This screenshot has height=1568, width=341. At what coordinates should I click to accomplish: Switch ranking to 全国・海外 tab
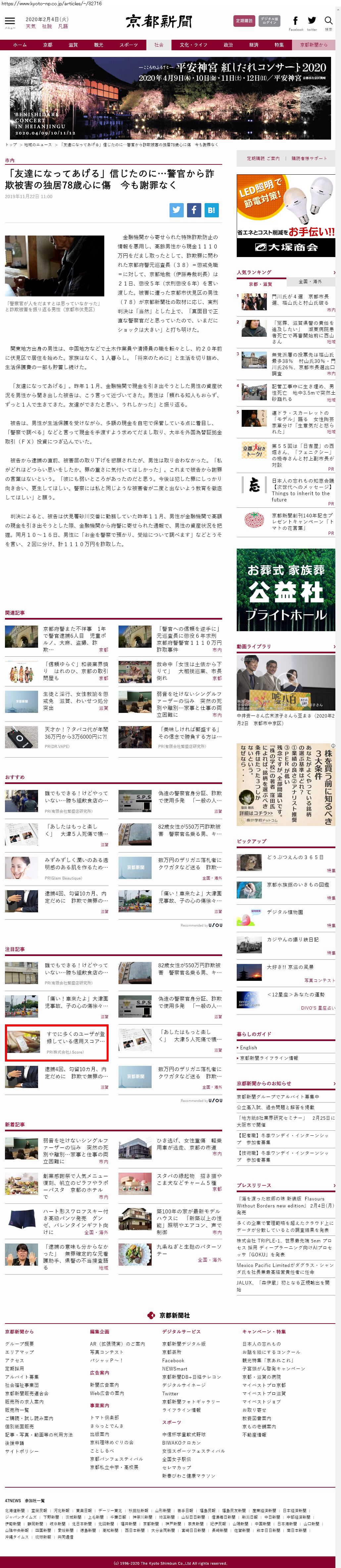click(x=310, y=282)
